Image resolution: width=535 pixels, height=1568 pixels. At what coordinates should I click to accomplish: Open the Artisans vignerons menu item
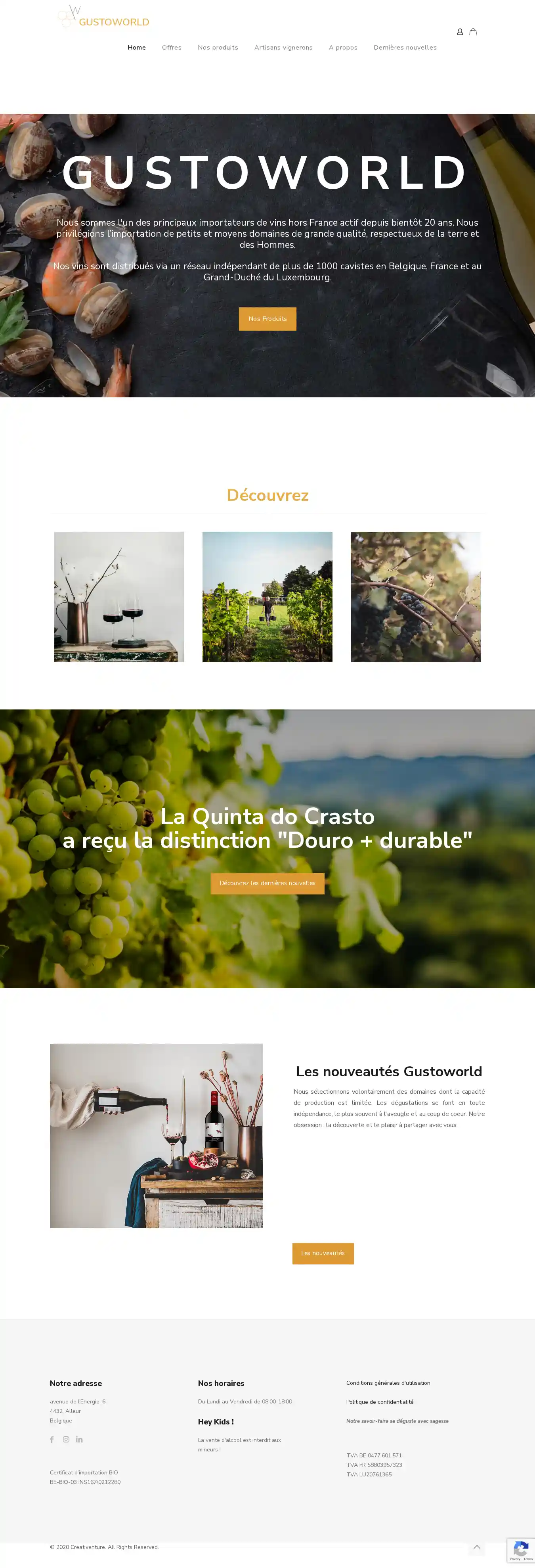[283, 48]
